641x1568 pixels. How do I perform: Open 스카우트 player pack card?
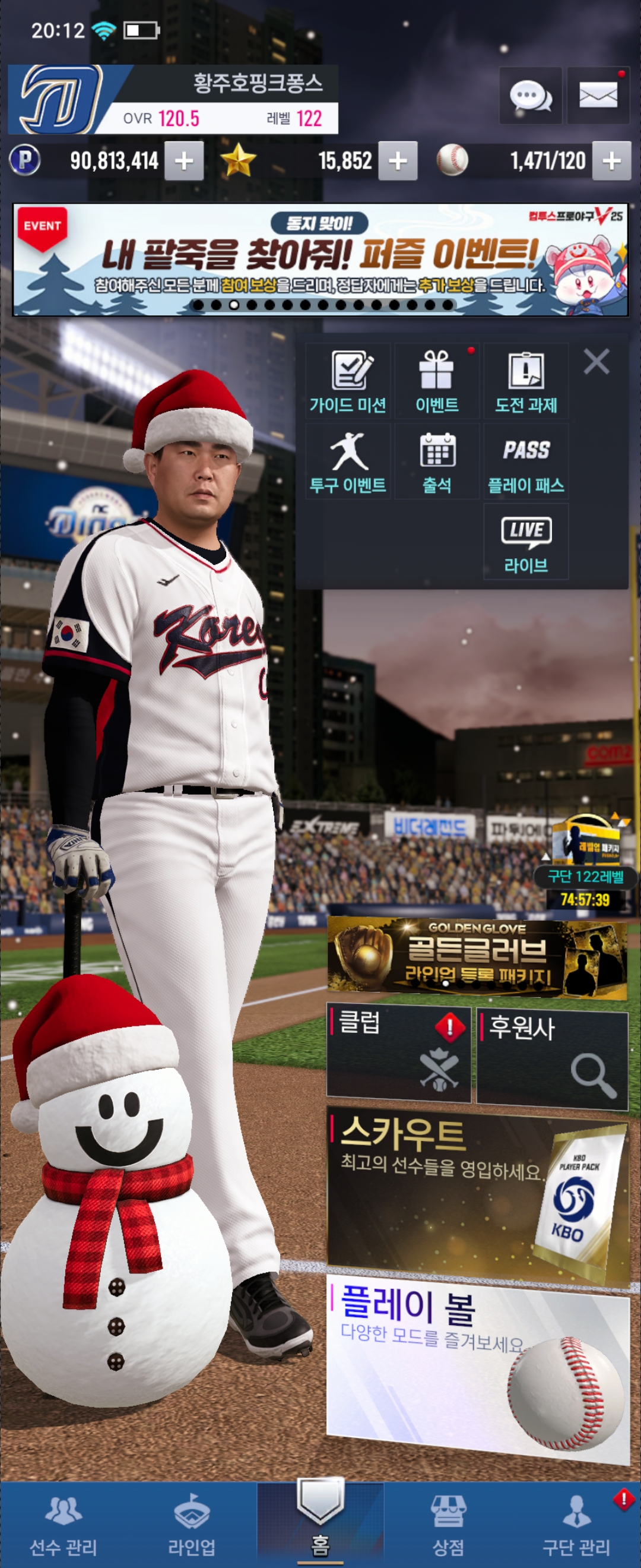[477, 1193]
